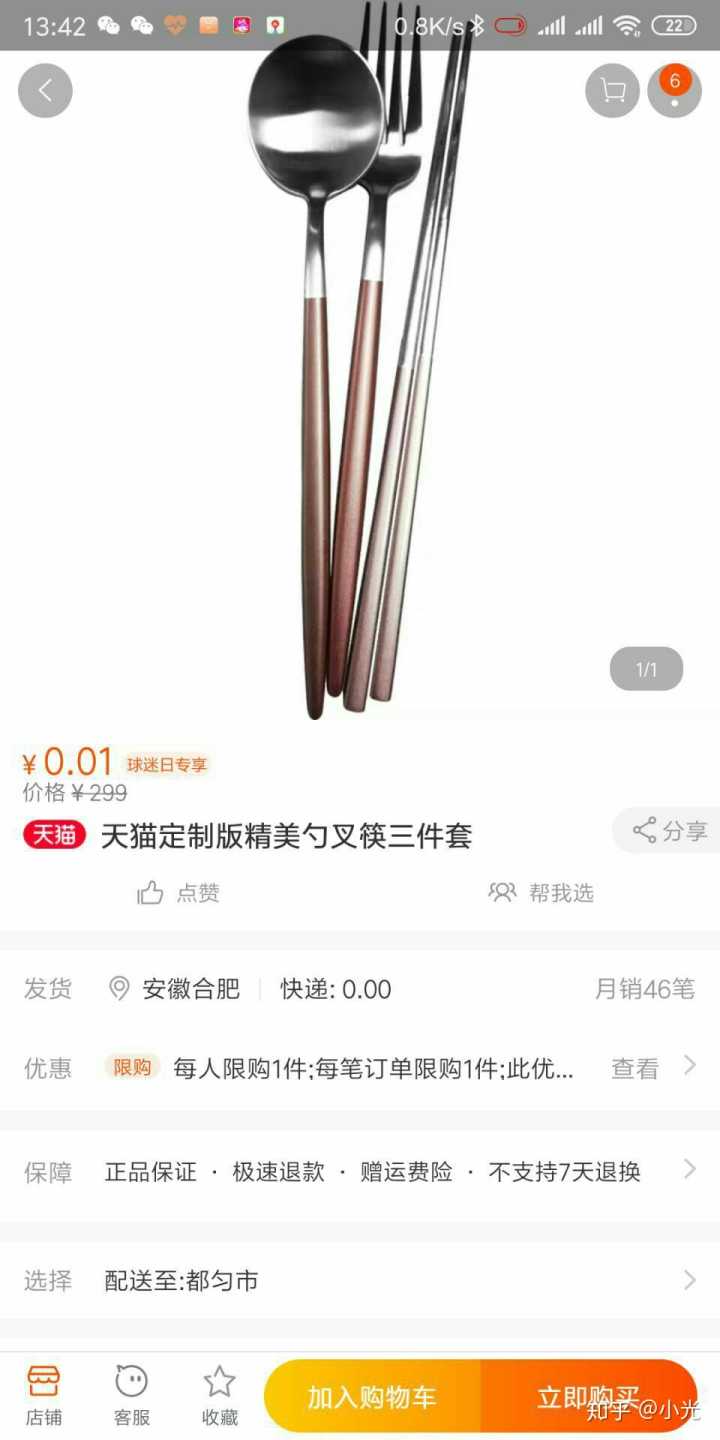Open the more options menu with badge
This screenshot has height=1440, width=720.
pyautogui.click(x=674, y=91)
